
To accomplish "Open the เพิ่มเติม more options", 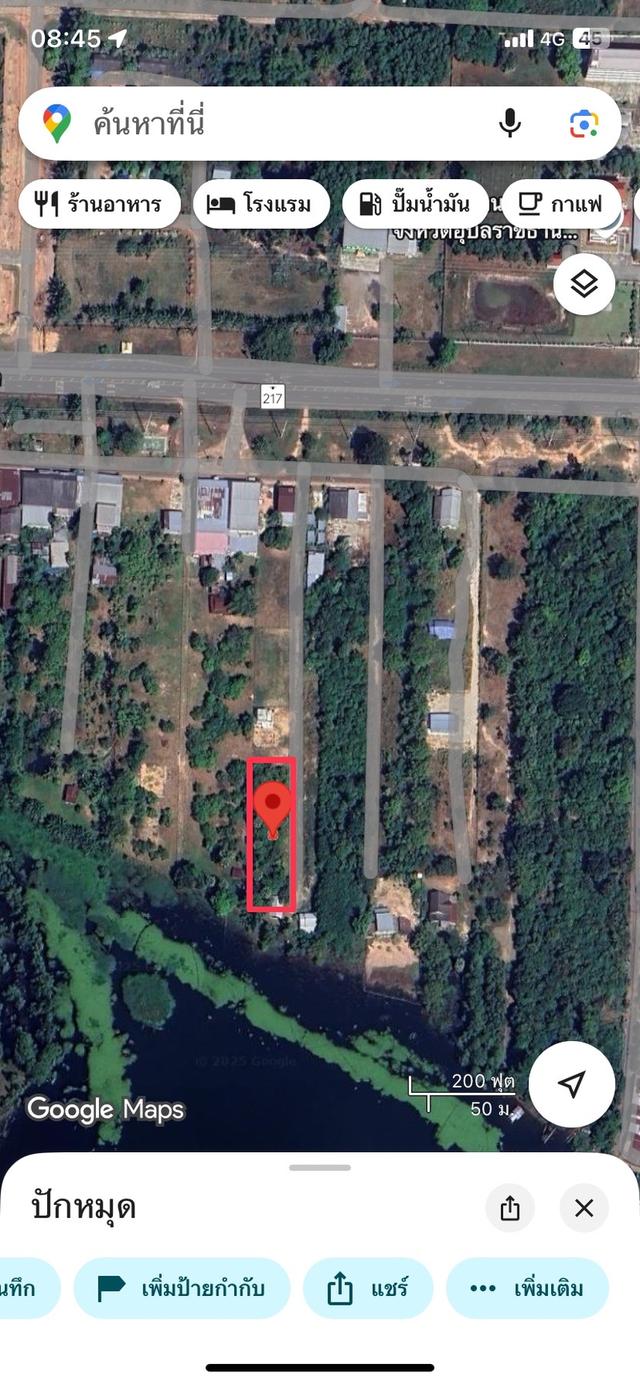I will [527, 1288].
